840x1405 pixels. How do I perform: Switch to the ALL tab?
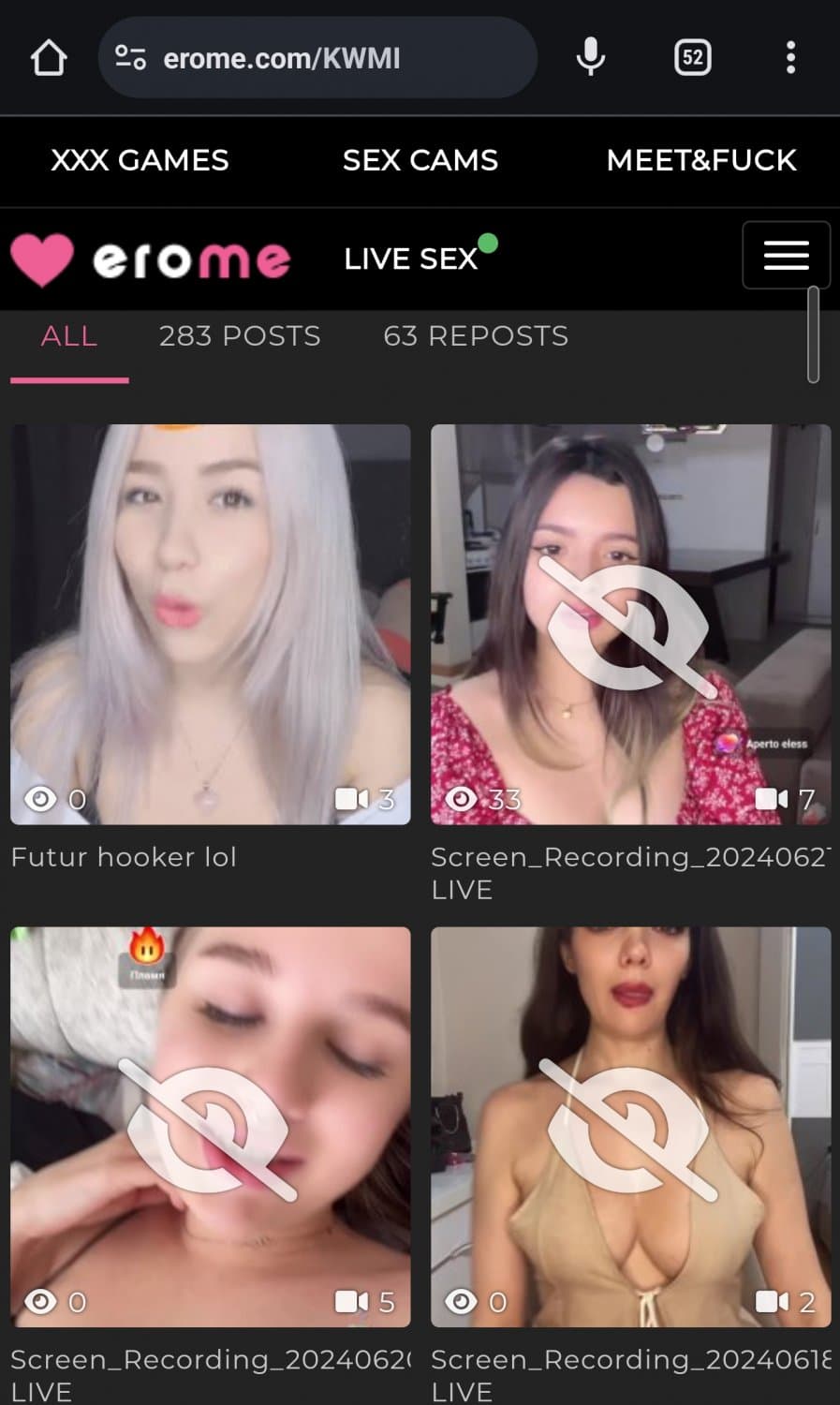coord(69,336)
